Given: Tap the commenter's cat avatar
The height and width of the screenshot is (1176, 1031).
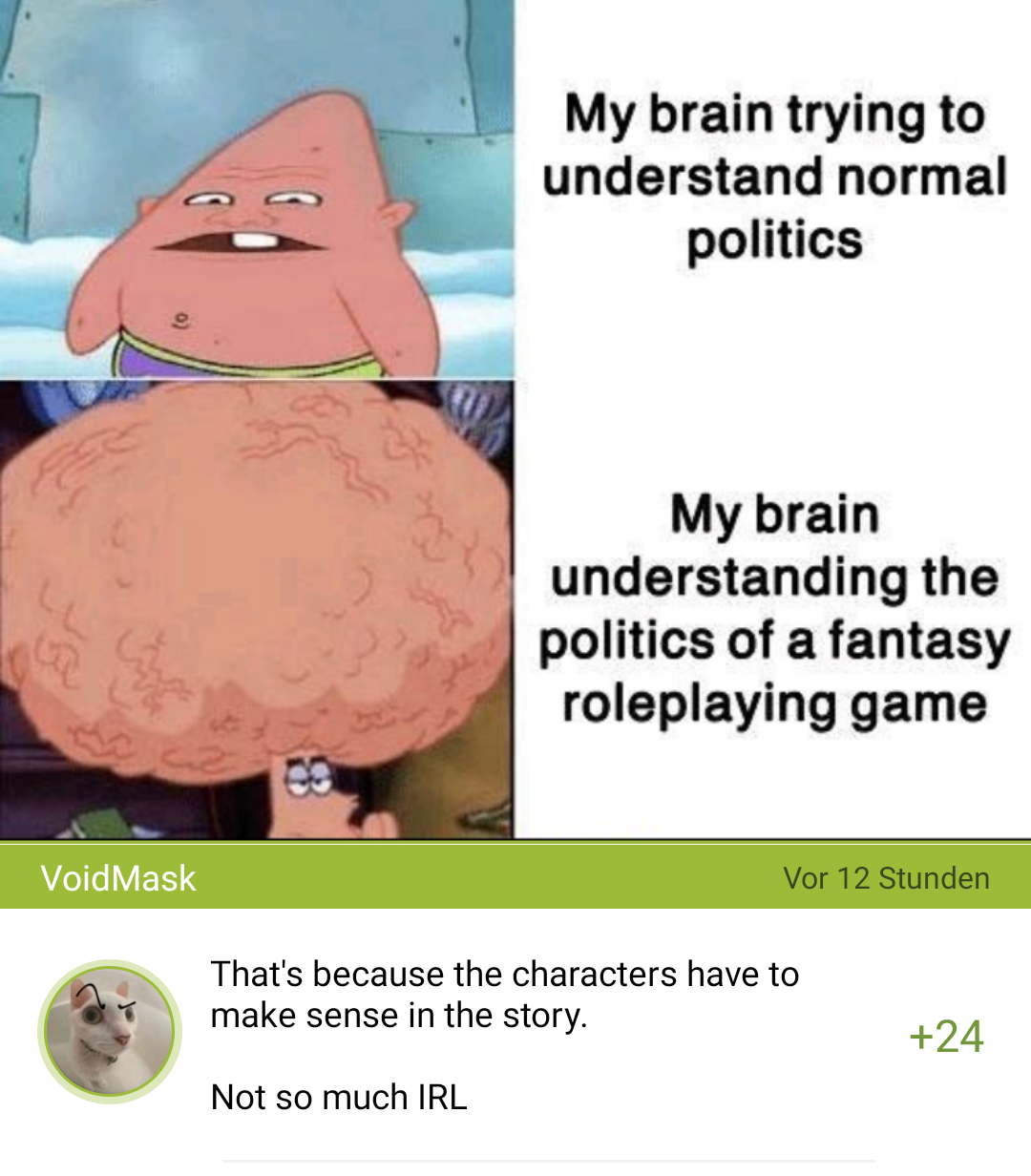Looking at the screenshot, I should tap(110, 1032).
